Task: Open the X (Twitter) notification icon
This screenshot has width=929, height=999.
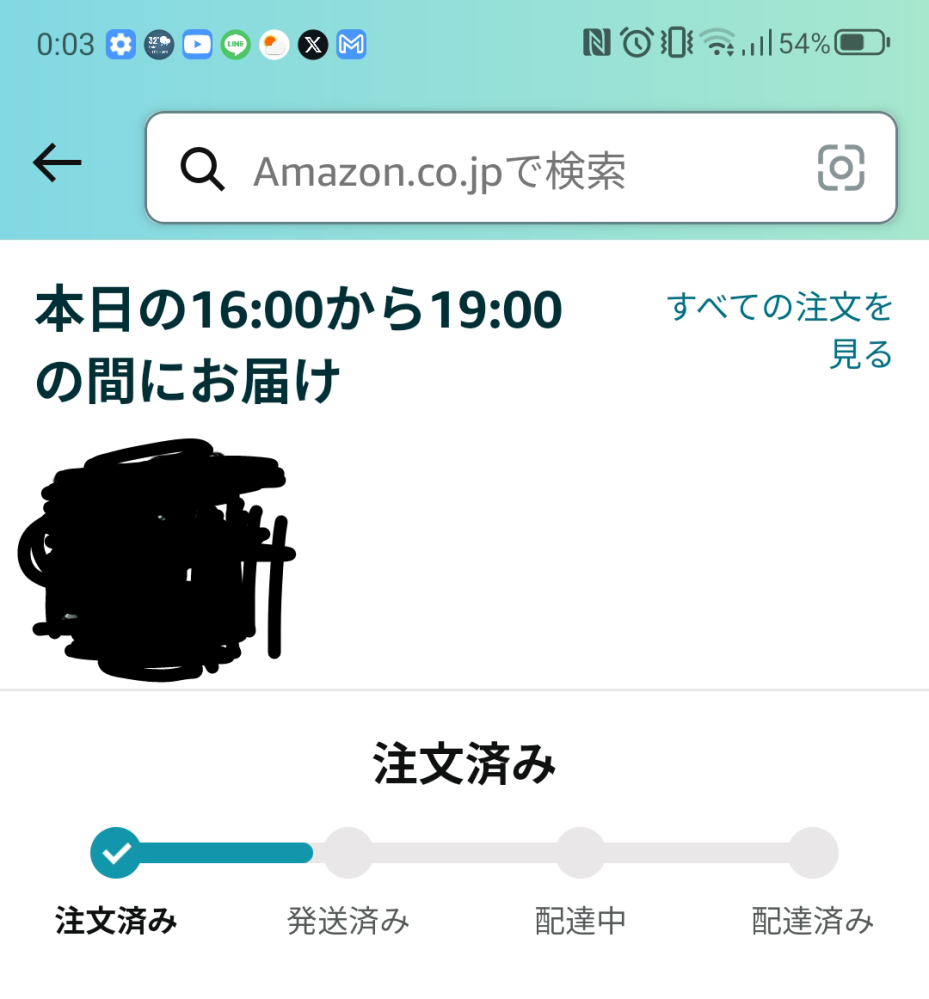Action: (x=311, y=44)
